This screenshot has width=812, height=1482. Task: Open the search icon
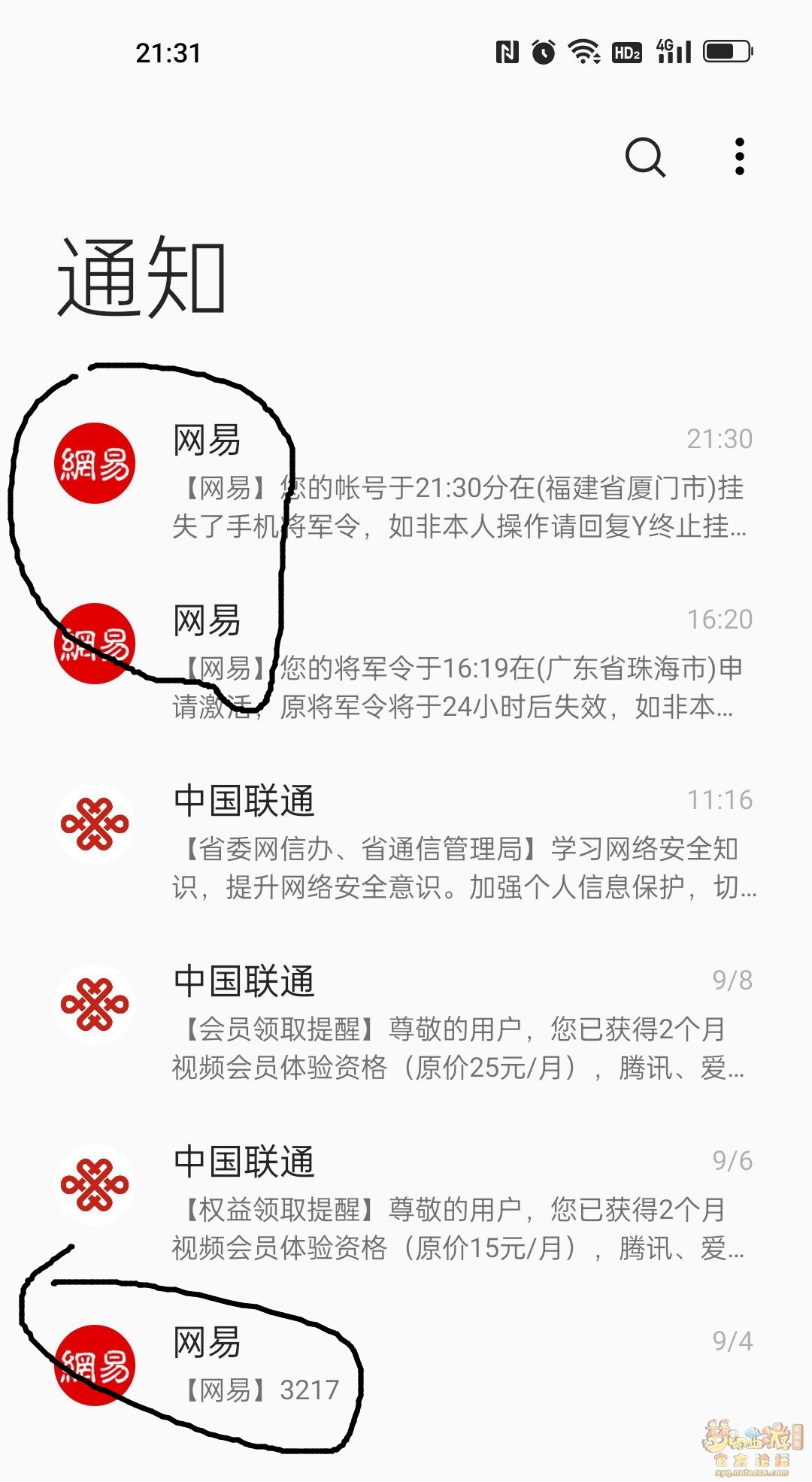(x=645, y=157)
